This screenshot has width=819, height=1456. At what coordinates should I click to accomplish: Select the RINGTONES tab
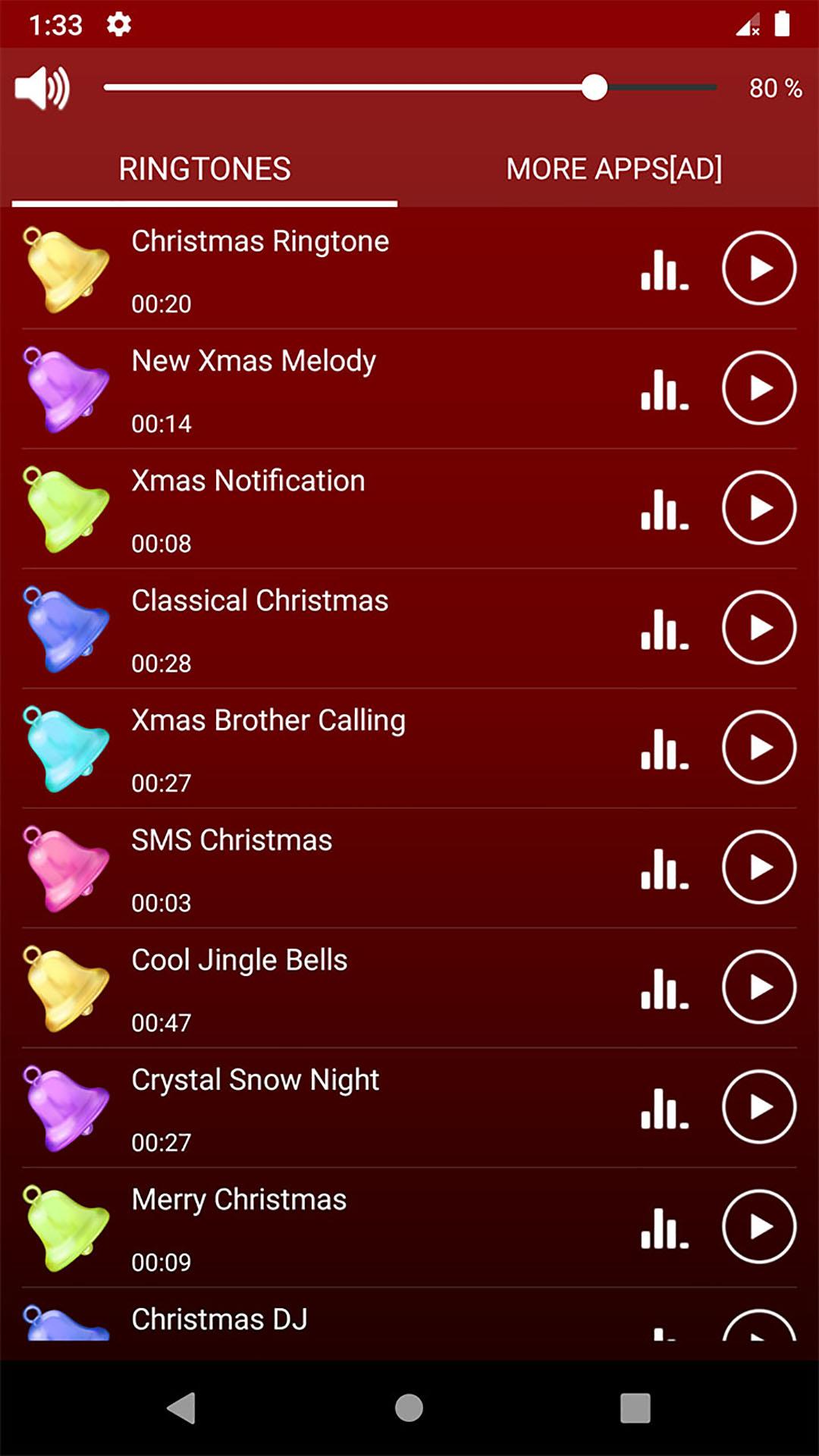pyautogui.click(x=205, y=168)
